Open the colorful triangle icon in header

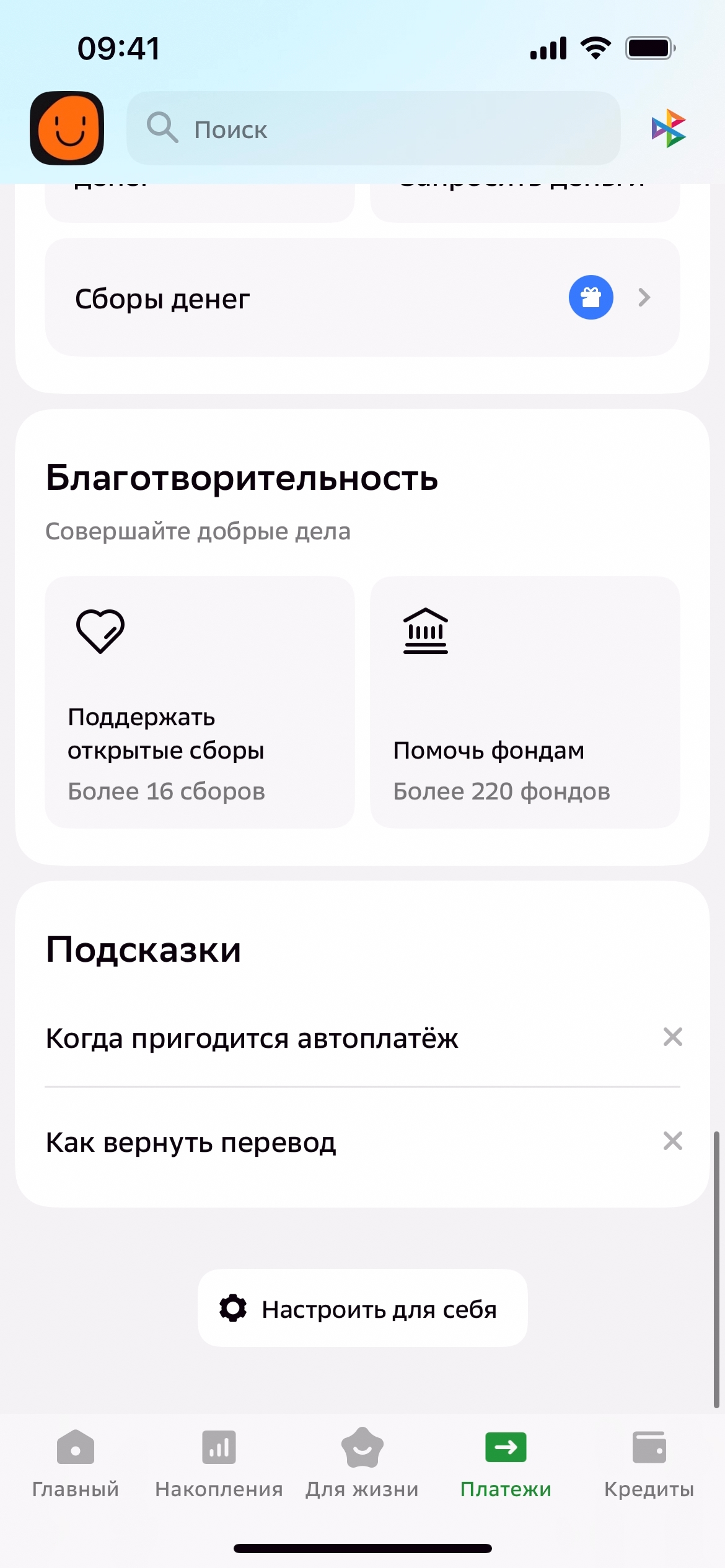[668, 128]
